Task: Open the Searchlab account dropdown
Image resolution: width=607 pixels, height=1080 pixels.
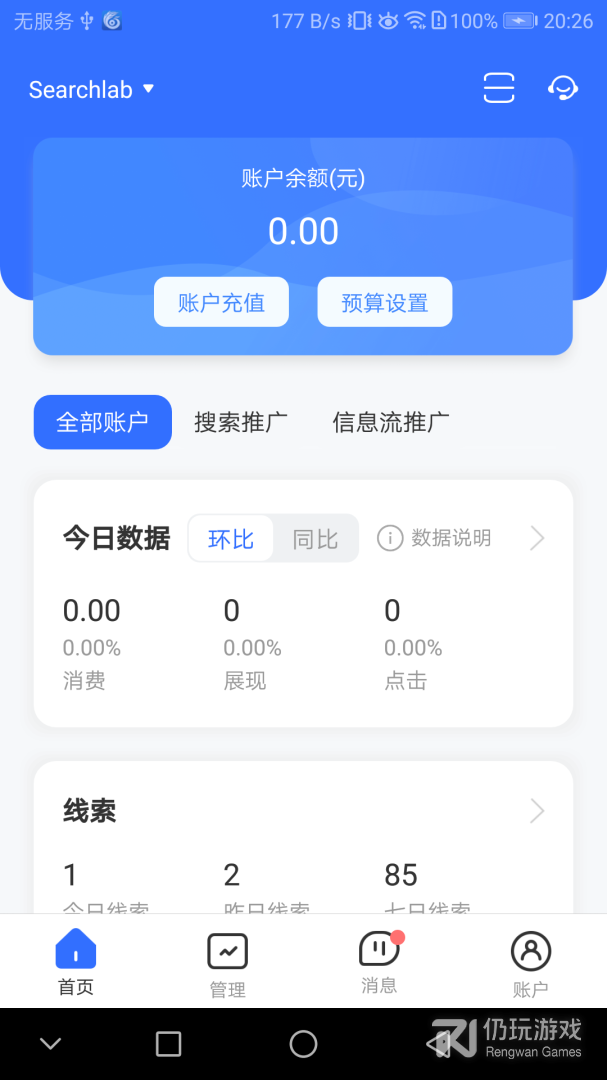Action: tap(92, 90)
